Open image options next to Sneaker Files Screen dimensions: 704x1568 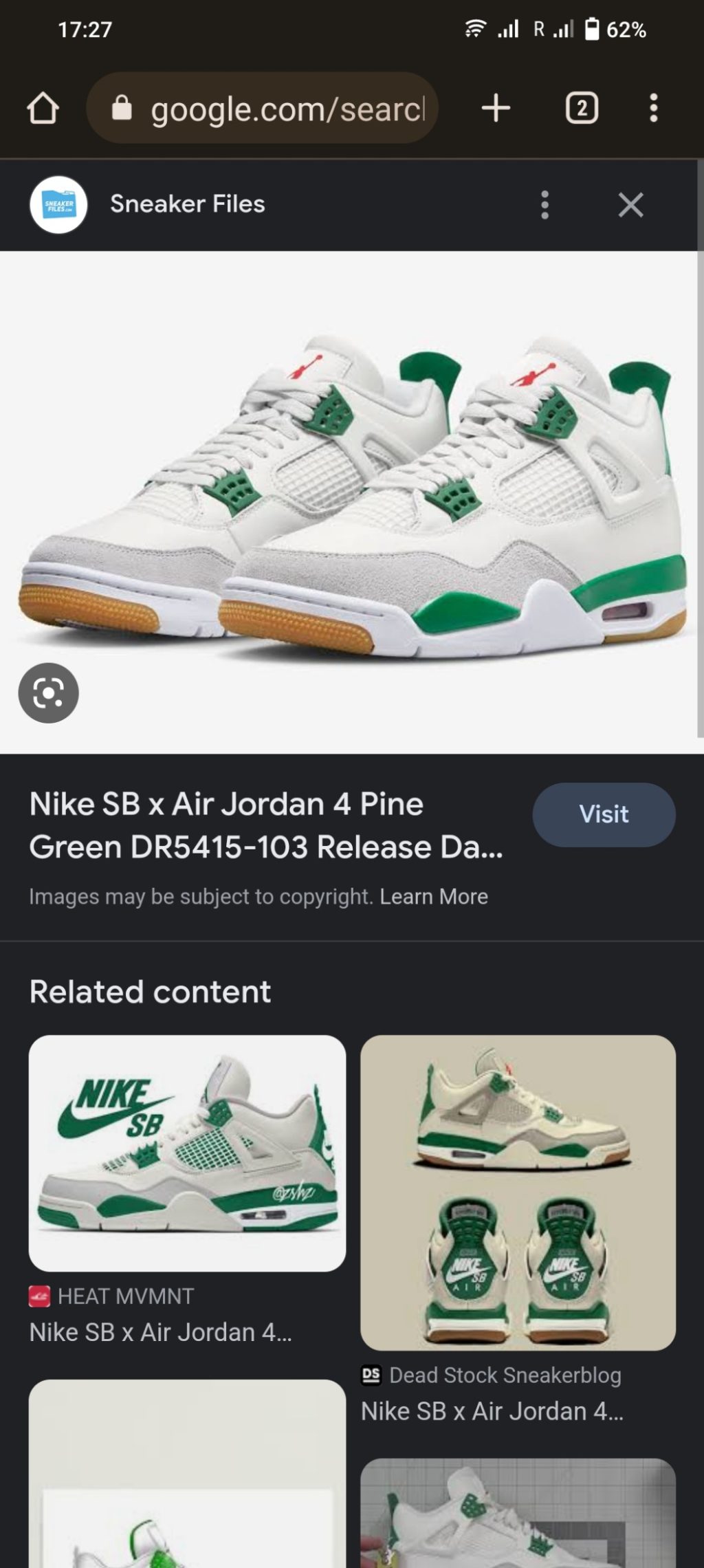544,205
